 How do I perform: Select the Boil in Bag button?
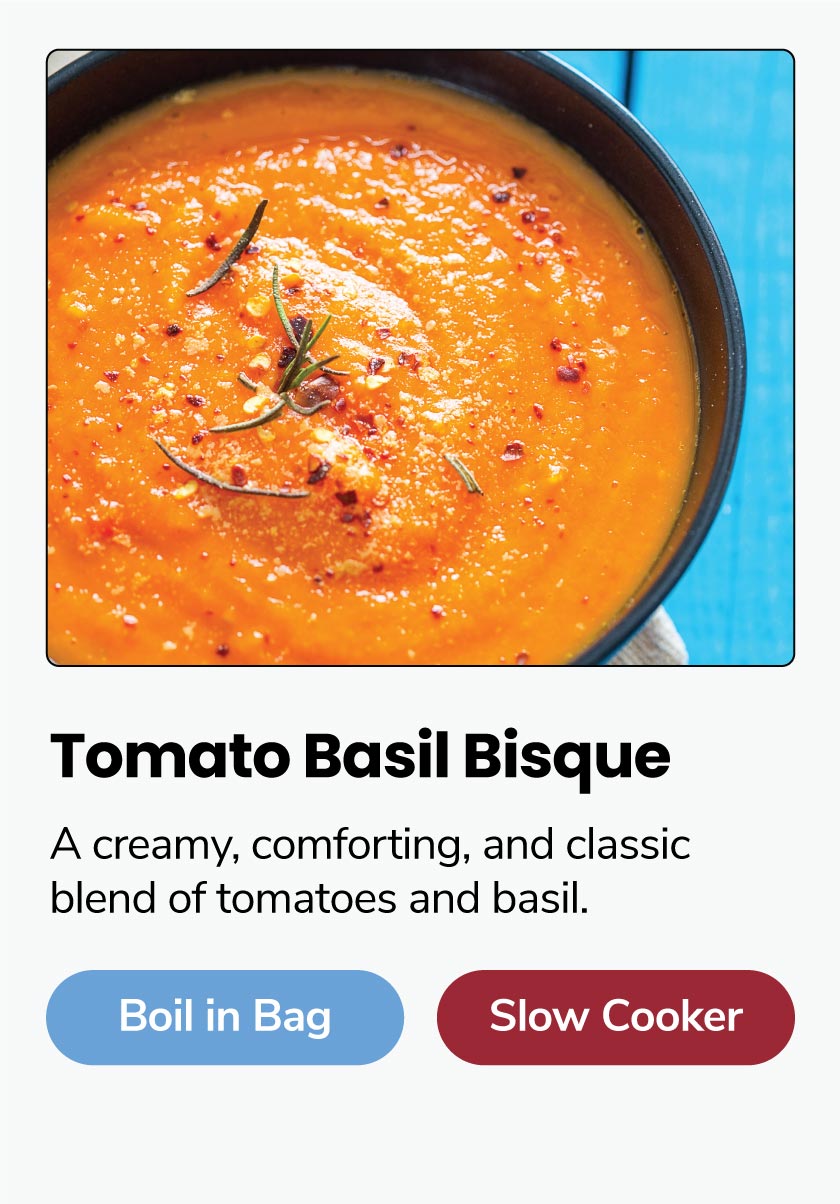(x=225, y=1017)
